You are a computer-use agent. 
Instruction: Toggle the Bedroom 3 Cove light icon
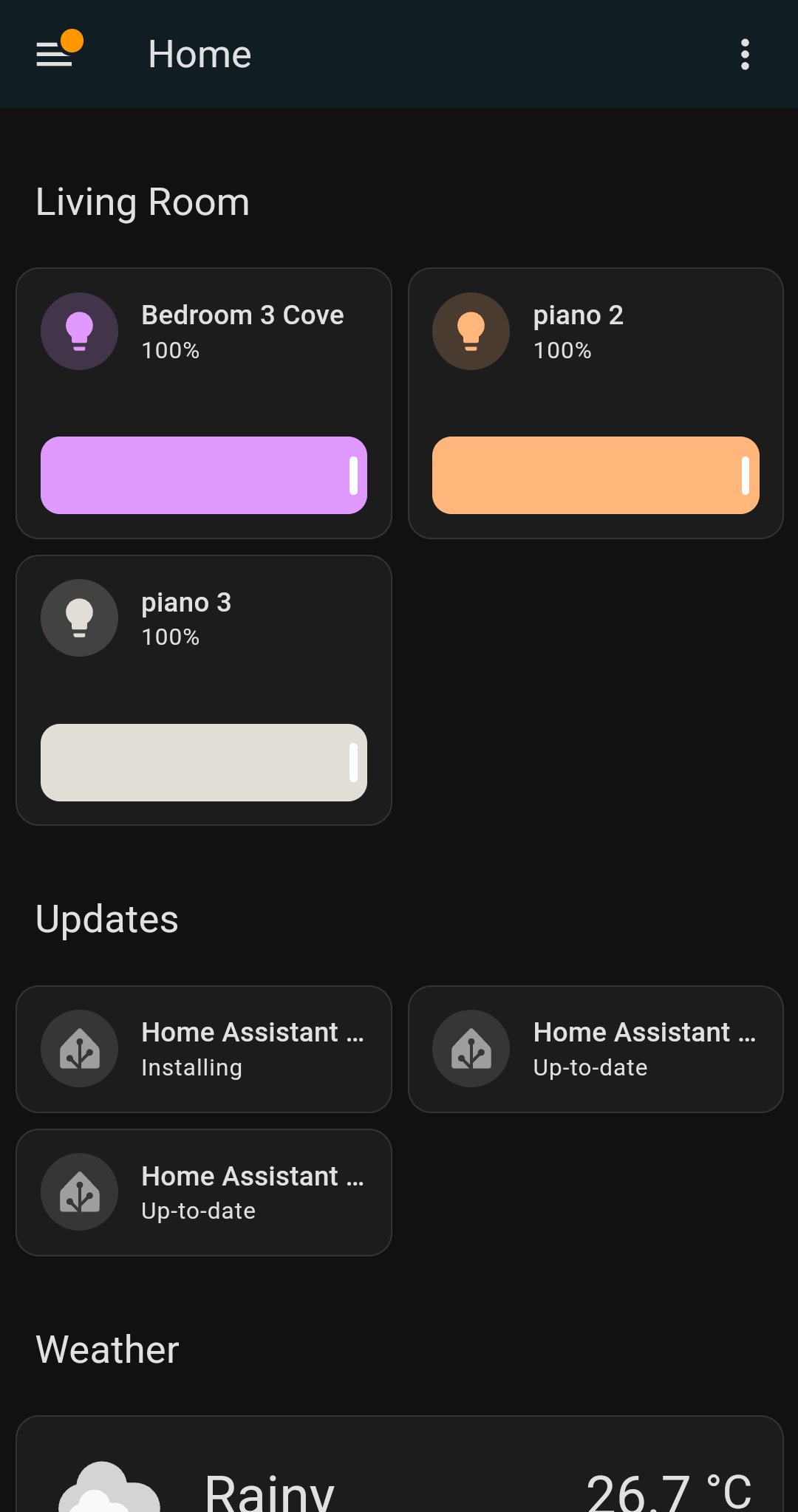click(79, 331)
